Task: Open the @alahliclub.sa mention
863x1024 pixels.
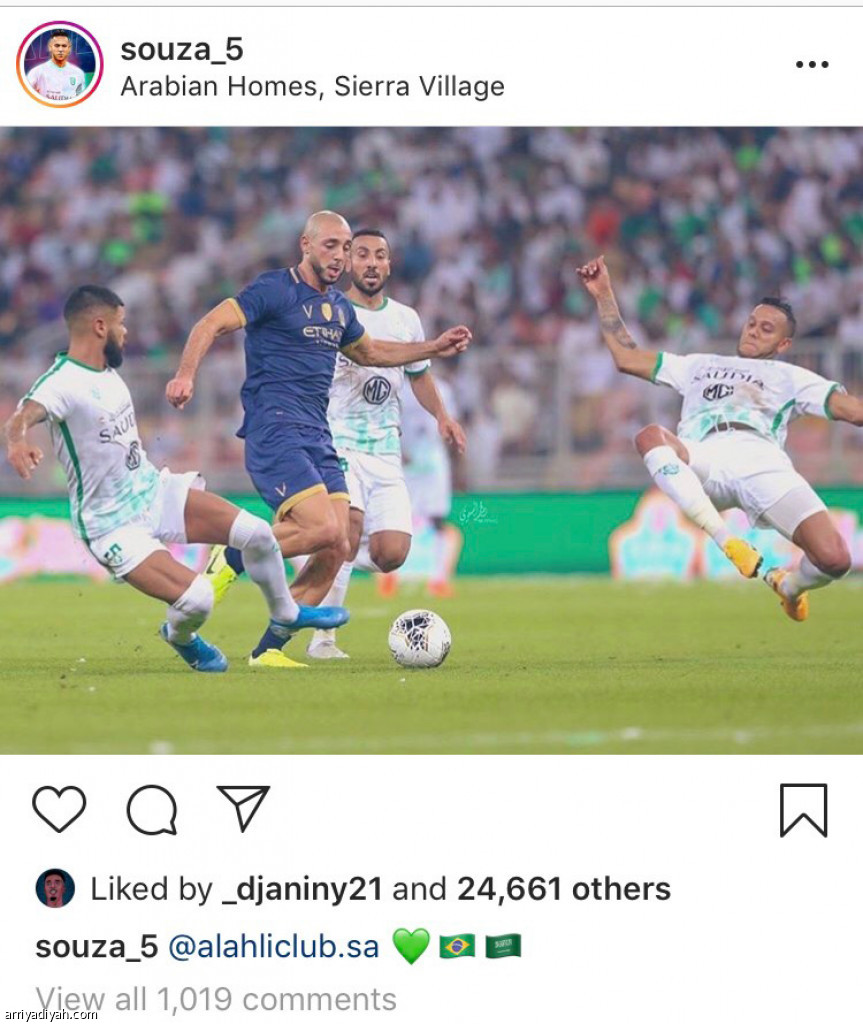Action: pos(273,947)
